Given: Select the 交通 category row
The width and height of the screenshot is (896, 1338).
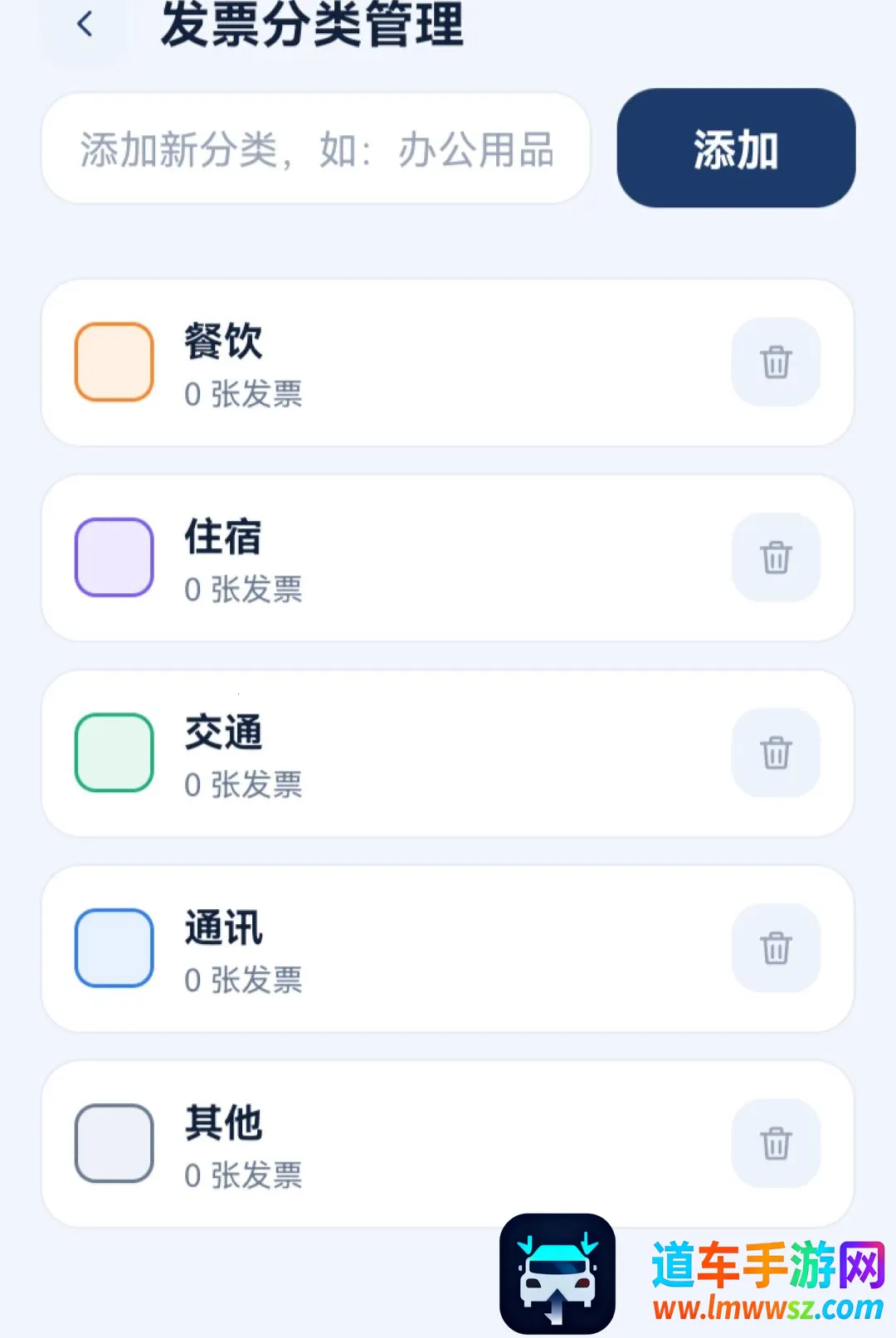Looking at the screenshot, I should pyautogui.click(x=448, y=753).
